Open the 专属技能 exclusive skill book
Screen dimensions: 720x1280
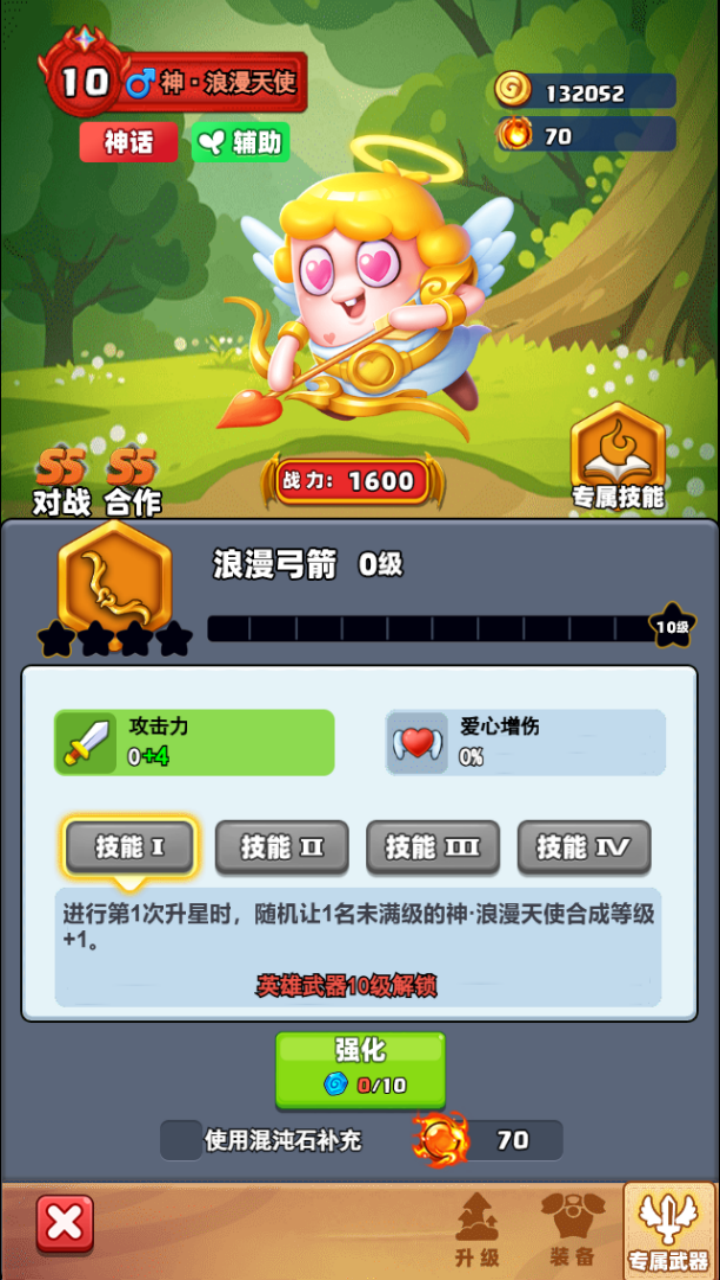click(x=618, y=458)
